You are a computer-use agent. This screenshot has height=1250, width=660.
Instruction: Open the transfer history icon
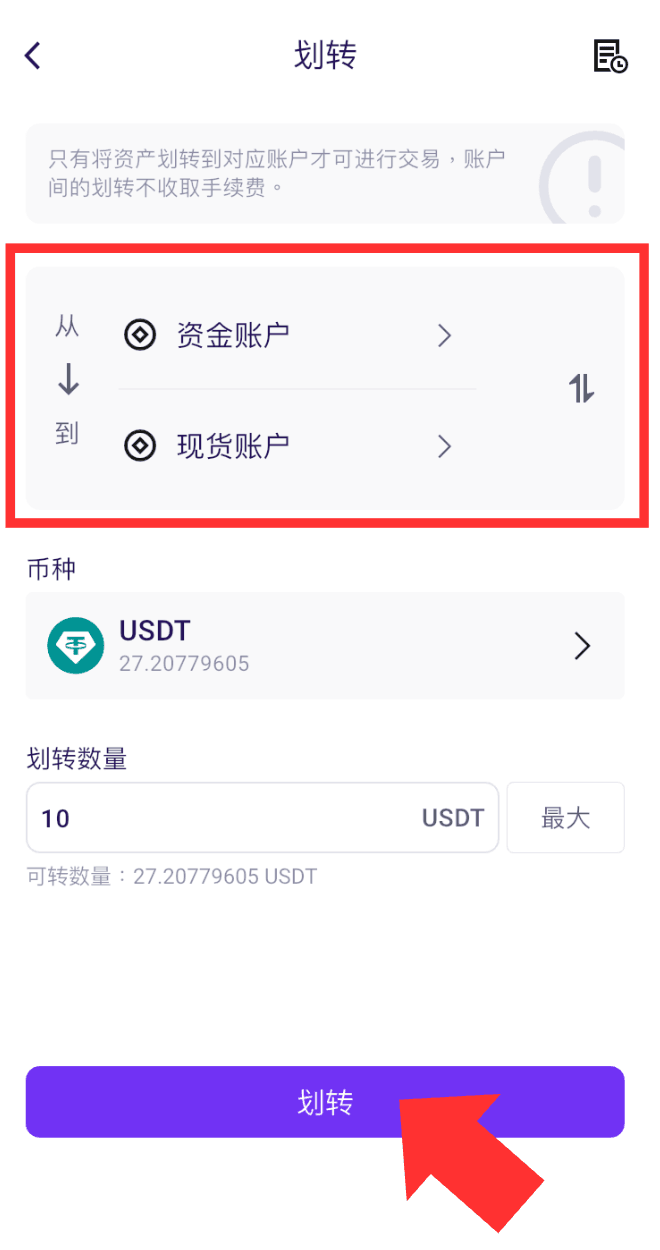pyautogui.click(x=610, y=56)
